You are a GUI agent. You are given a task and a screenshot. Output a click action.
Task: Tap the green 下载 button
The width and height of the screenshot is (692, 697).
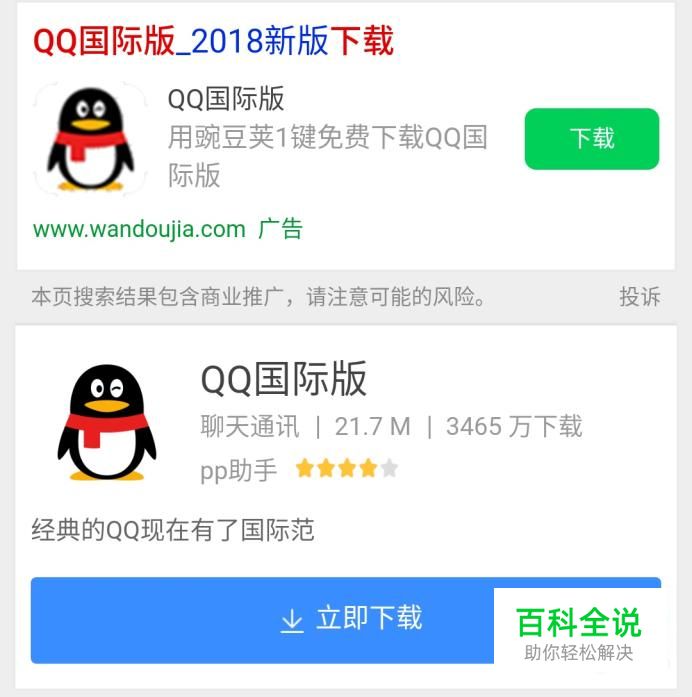point(591,139)
